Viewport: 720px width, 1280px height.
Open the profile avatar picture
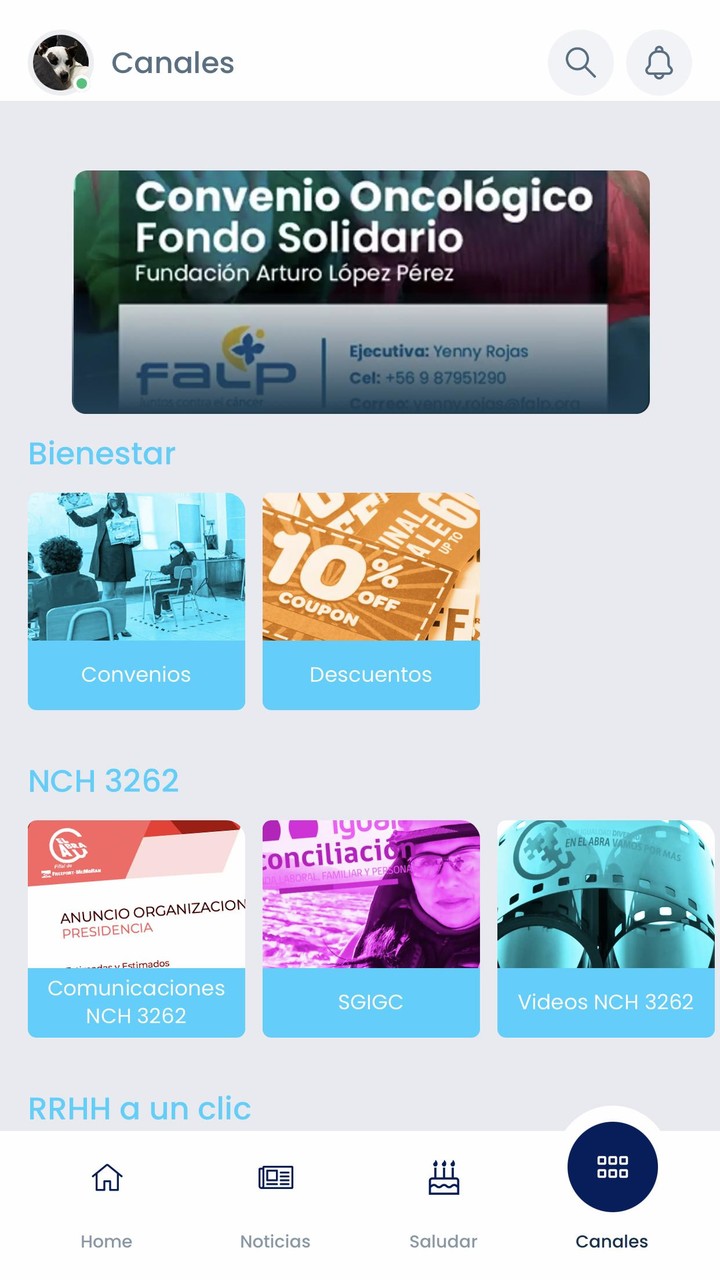click(x=59, y=61)
